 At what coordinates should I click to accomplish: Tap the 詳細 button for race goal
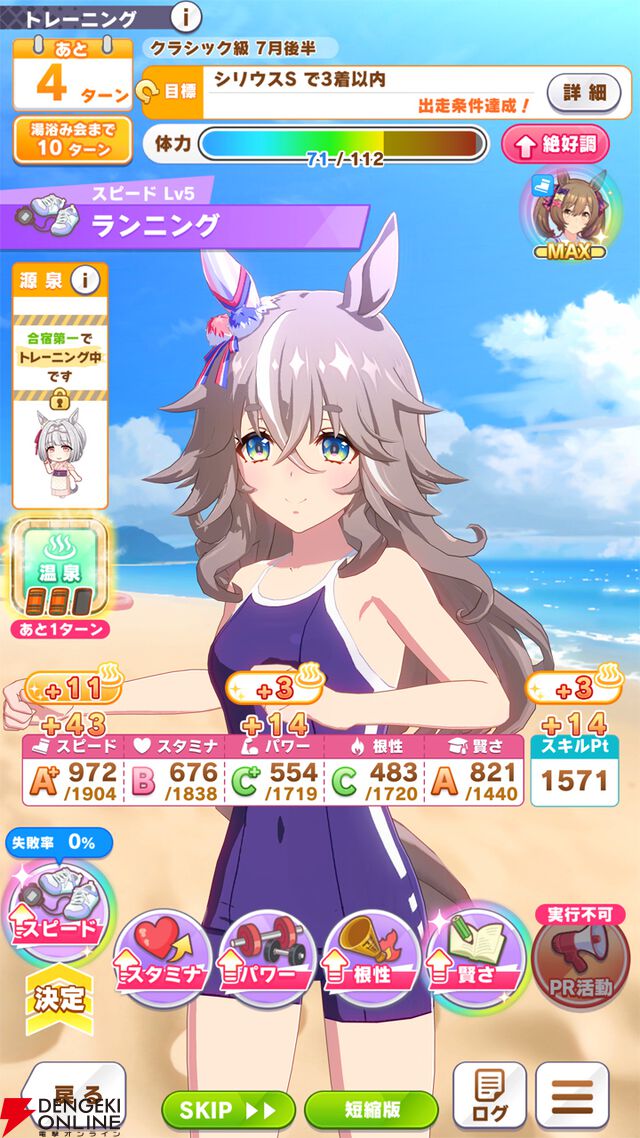click(585, 93)
